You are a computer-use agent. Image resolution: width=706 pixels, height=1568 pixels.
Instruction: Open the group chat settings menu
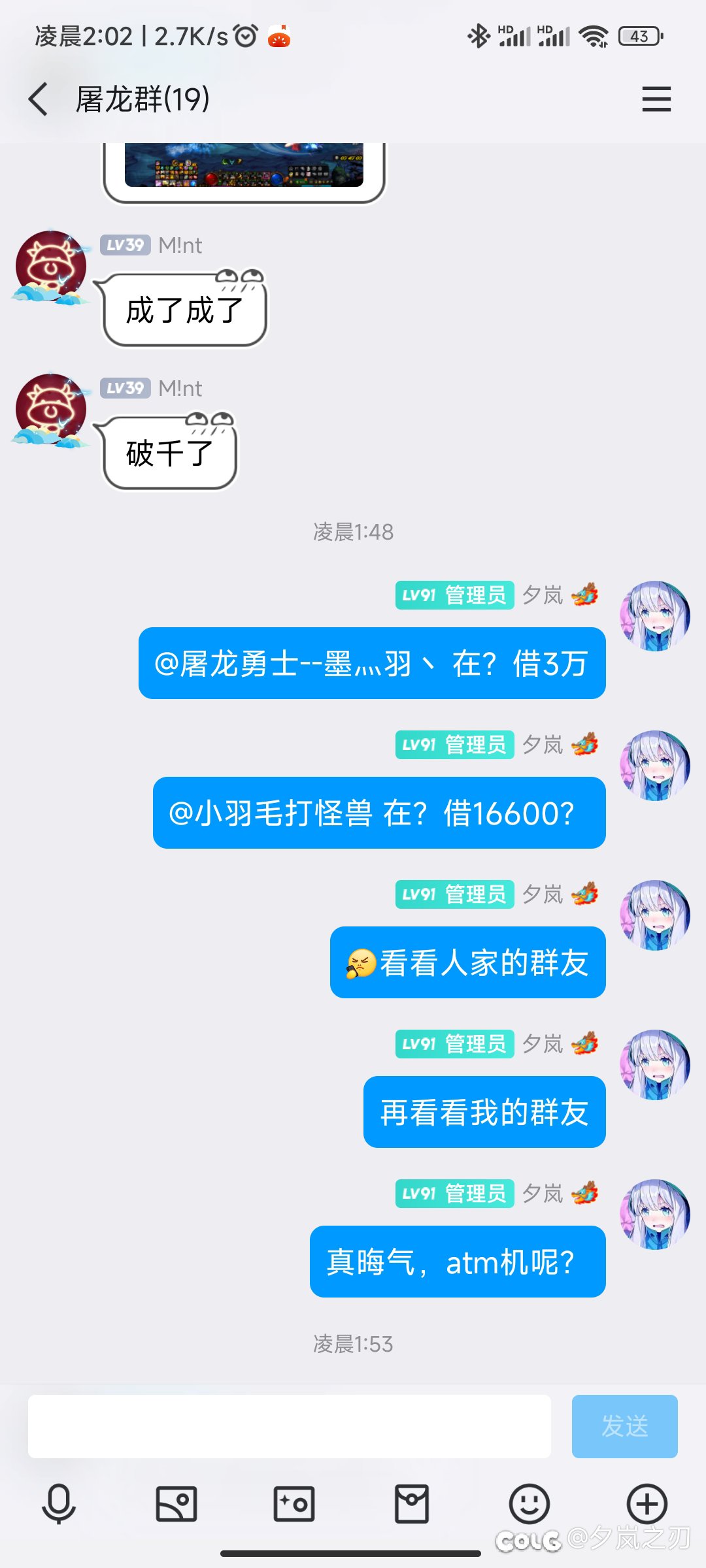point(656,99)
